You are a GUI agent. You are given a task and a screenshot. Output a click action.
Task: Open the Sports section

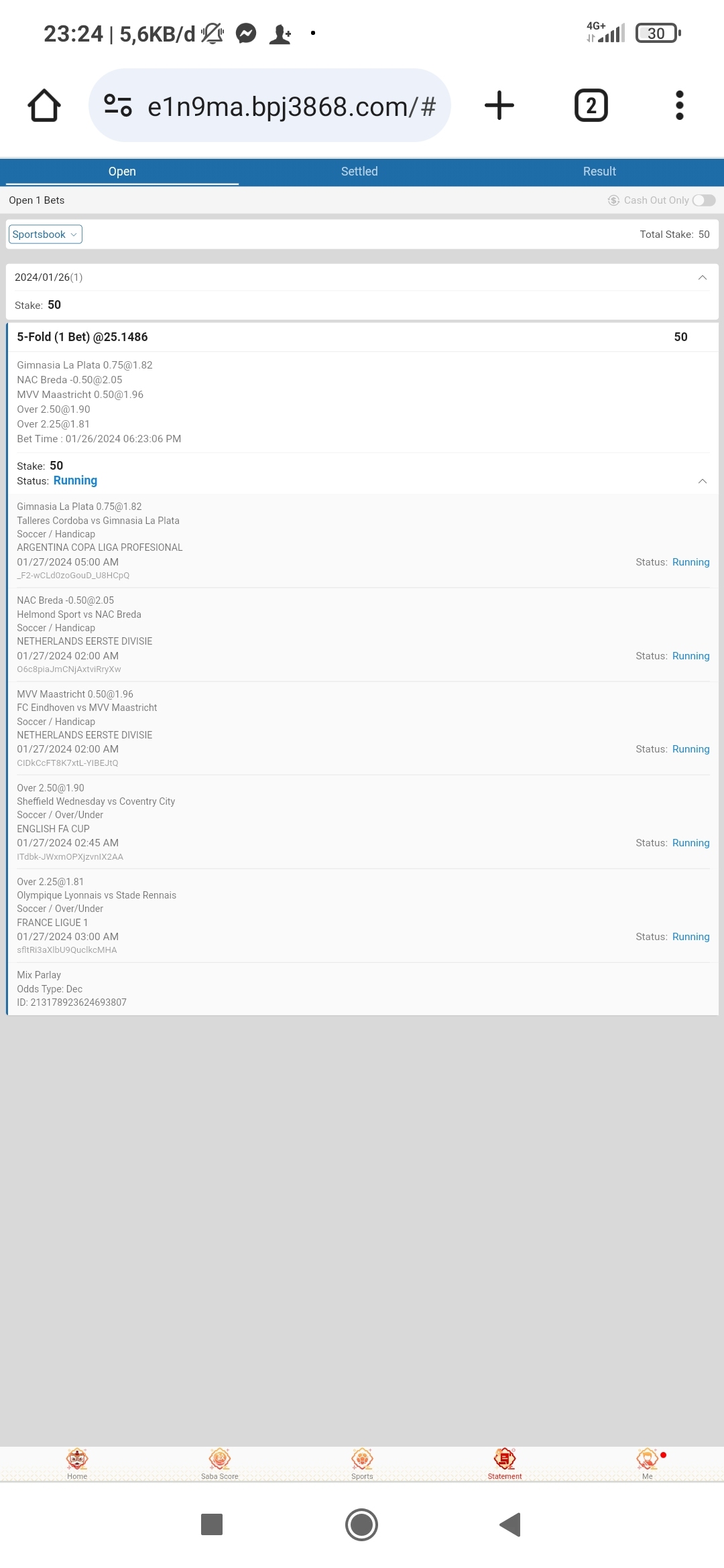click(362, 1463)
